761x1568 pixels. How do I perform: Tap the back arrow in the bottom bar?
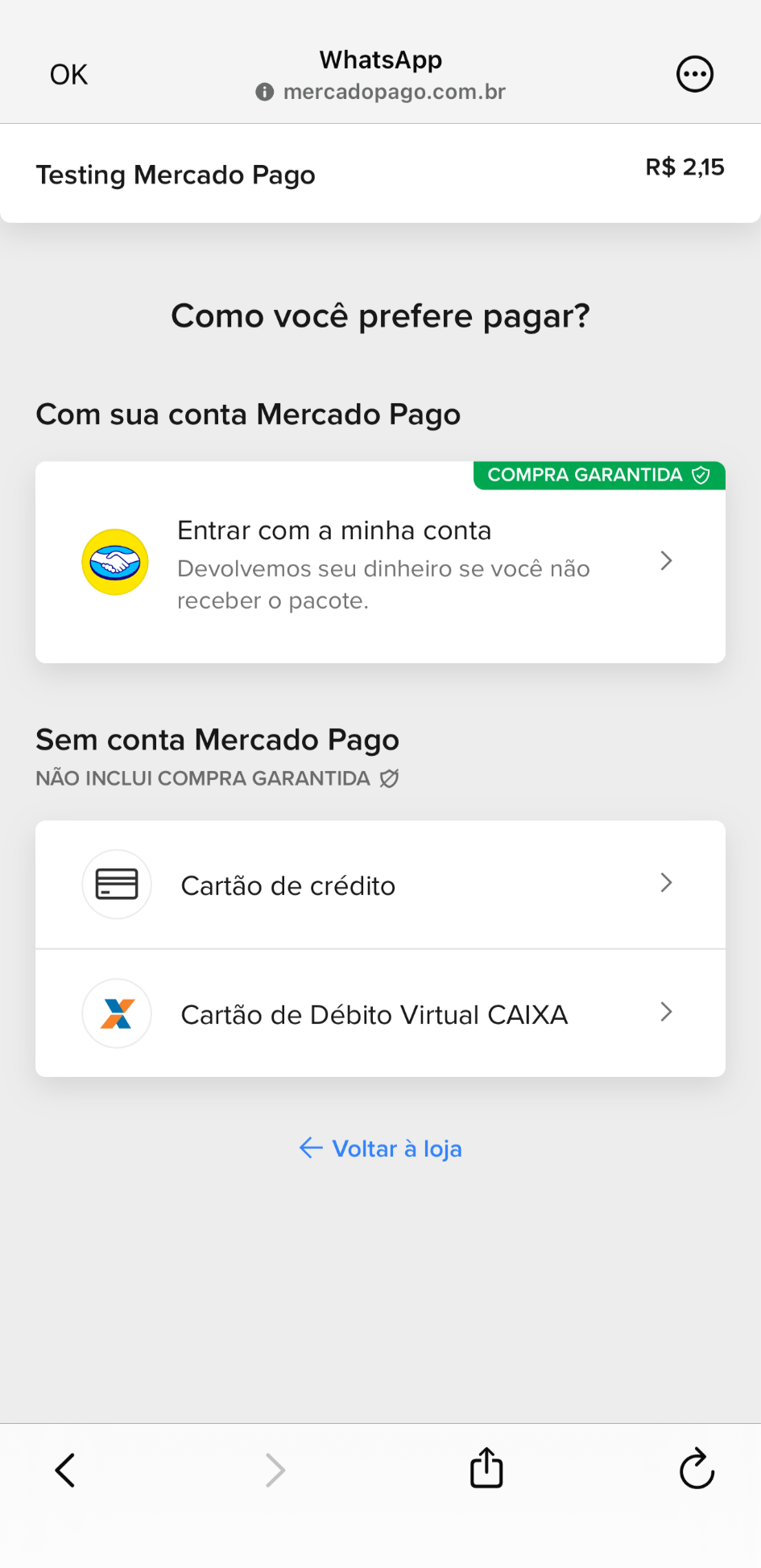65,1469
